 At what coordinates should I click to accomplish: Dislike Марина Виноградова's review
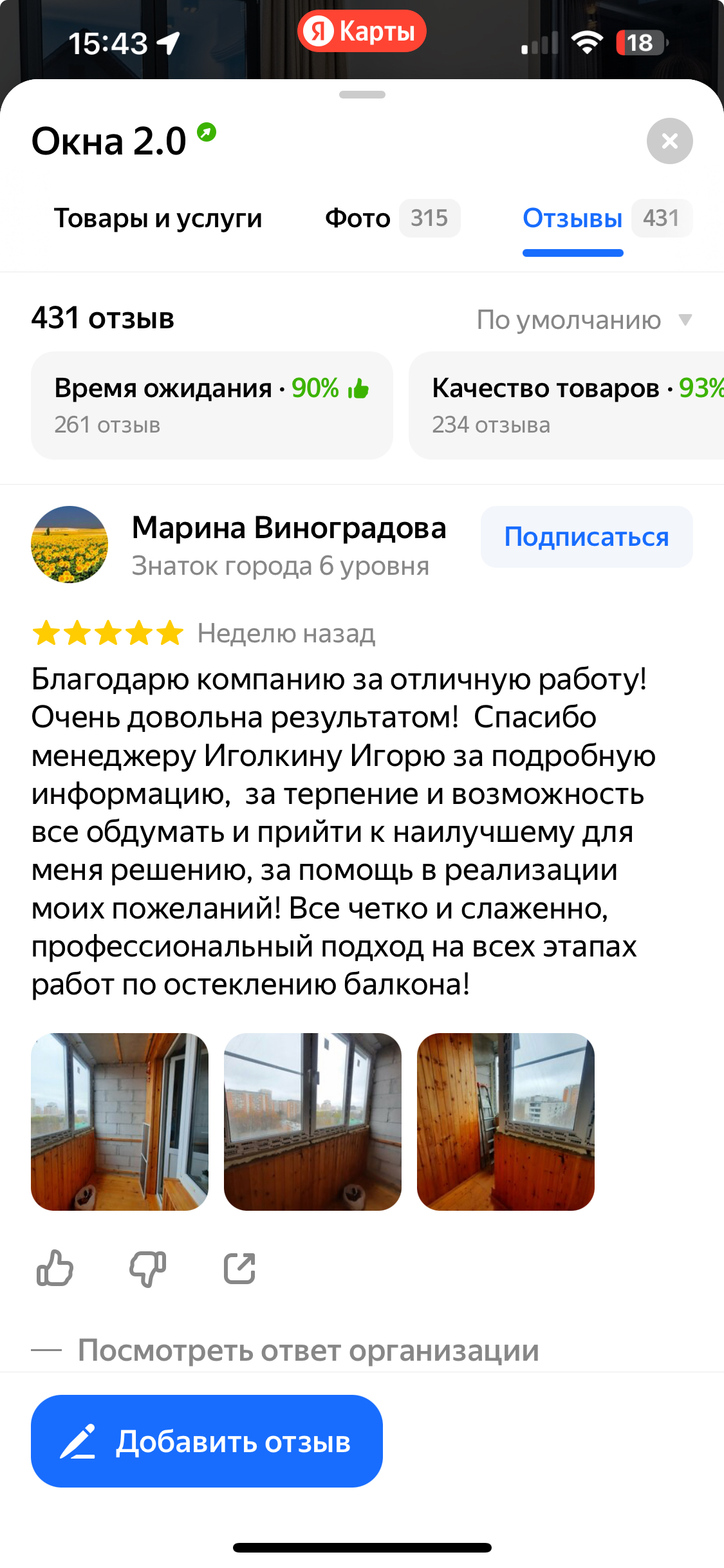(147, 1269)
